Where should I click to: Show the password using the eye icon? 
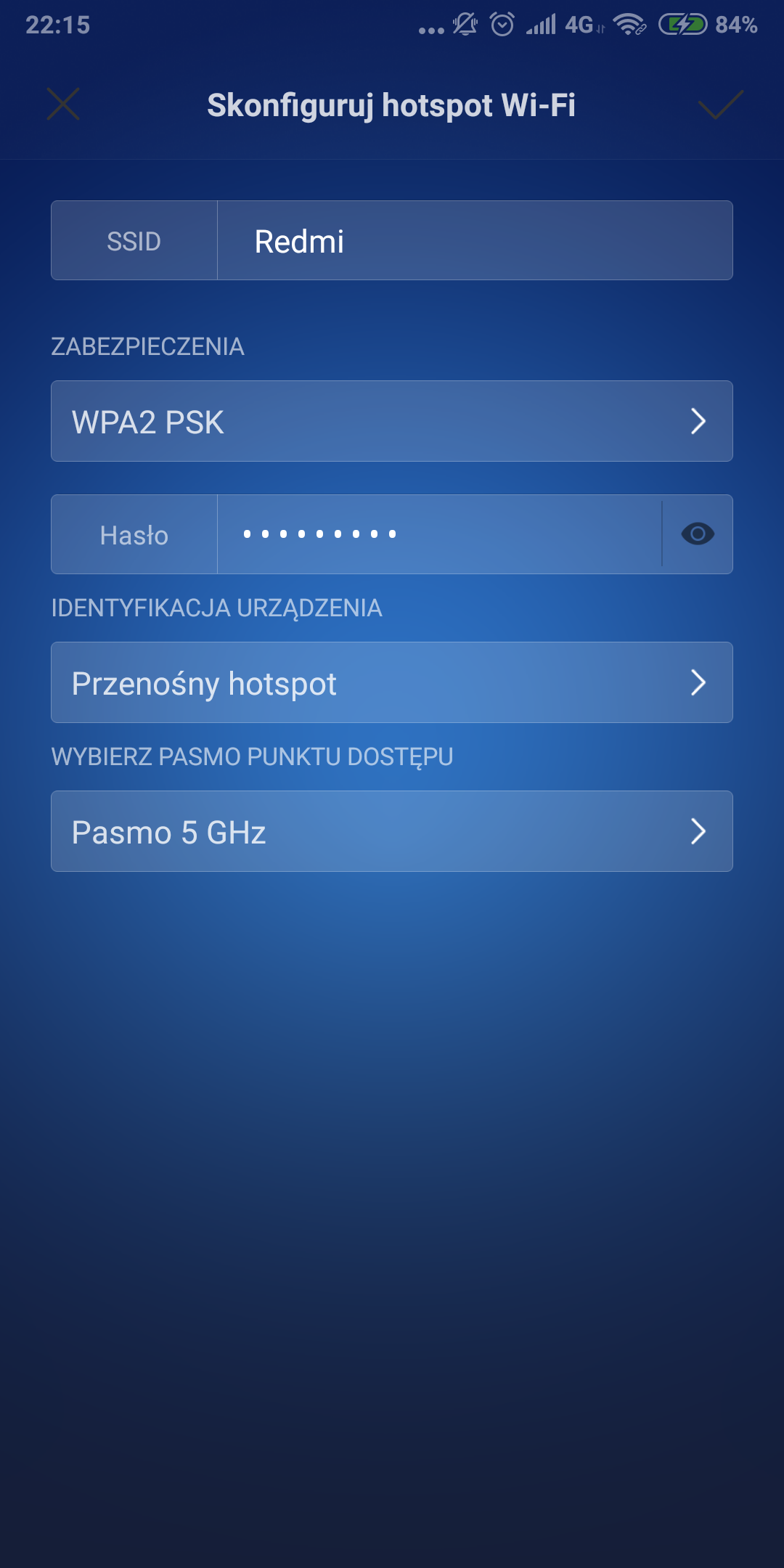698,534
